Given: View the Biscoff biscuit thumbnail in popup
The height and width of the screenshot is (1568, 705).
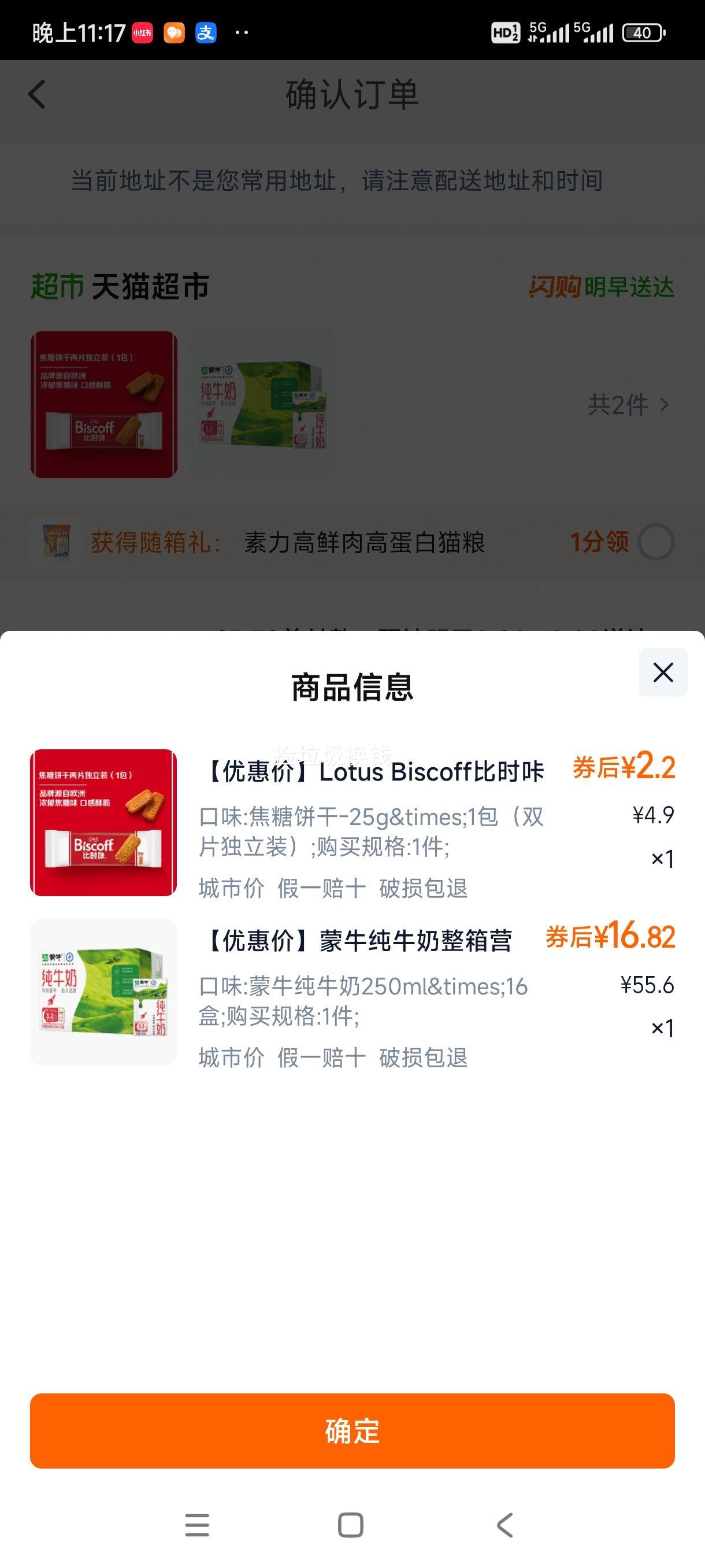Looking at the screenshot, I should (x=103, y=820).
